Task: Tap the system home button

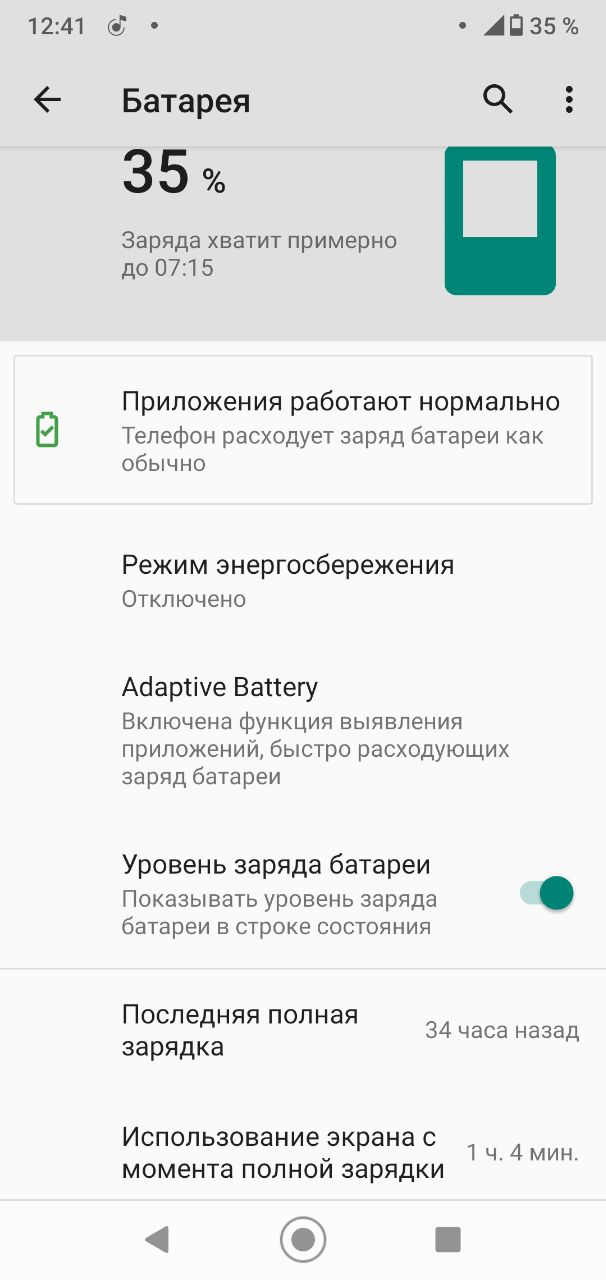Action: coord(303,1240)
